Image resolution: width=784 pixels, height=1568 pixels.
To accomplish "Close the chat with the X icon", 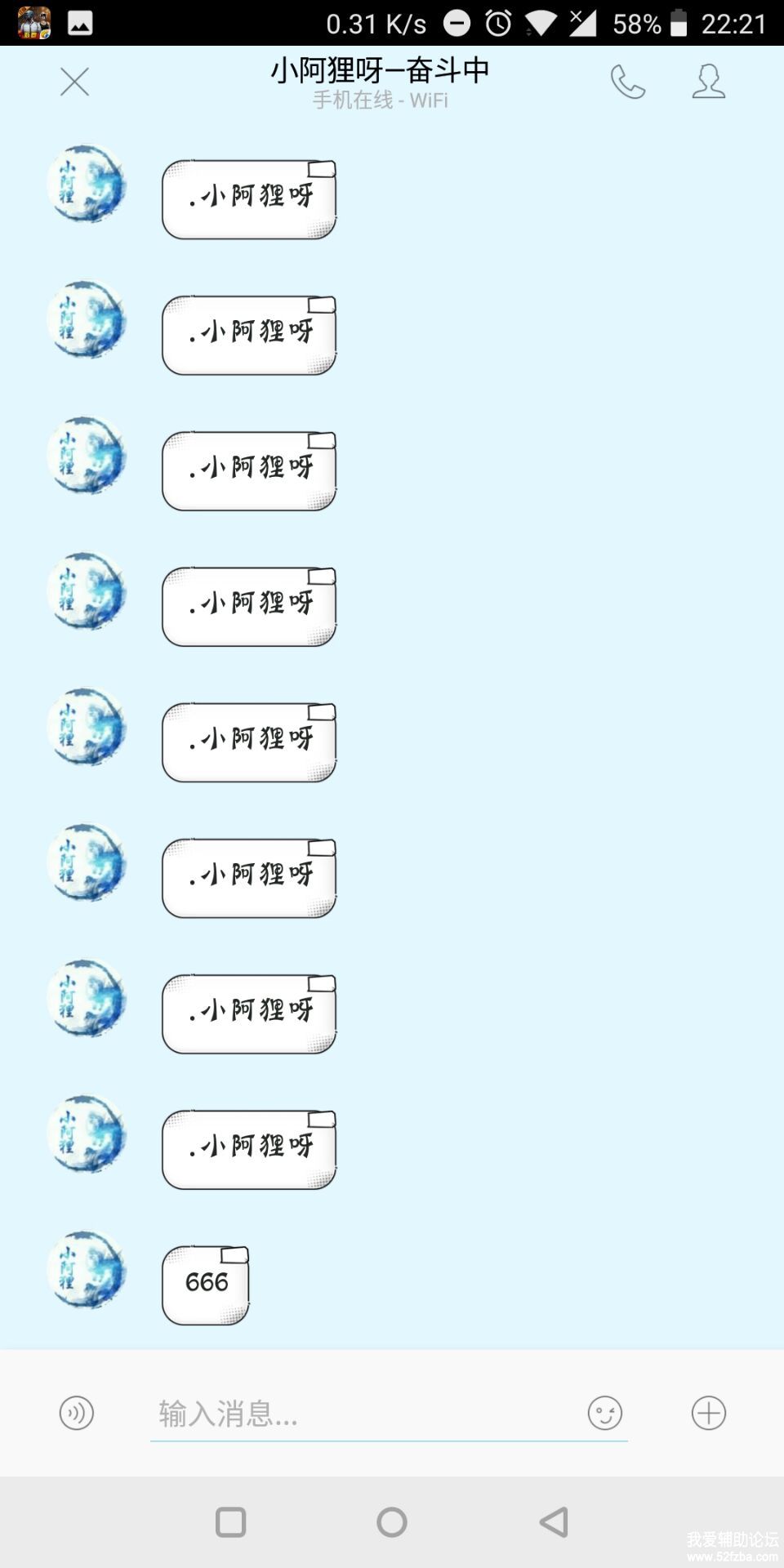I will pos(74,82).
